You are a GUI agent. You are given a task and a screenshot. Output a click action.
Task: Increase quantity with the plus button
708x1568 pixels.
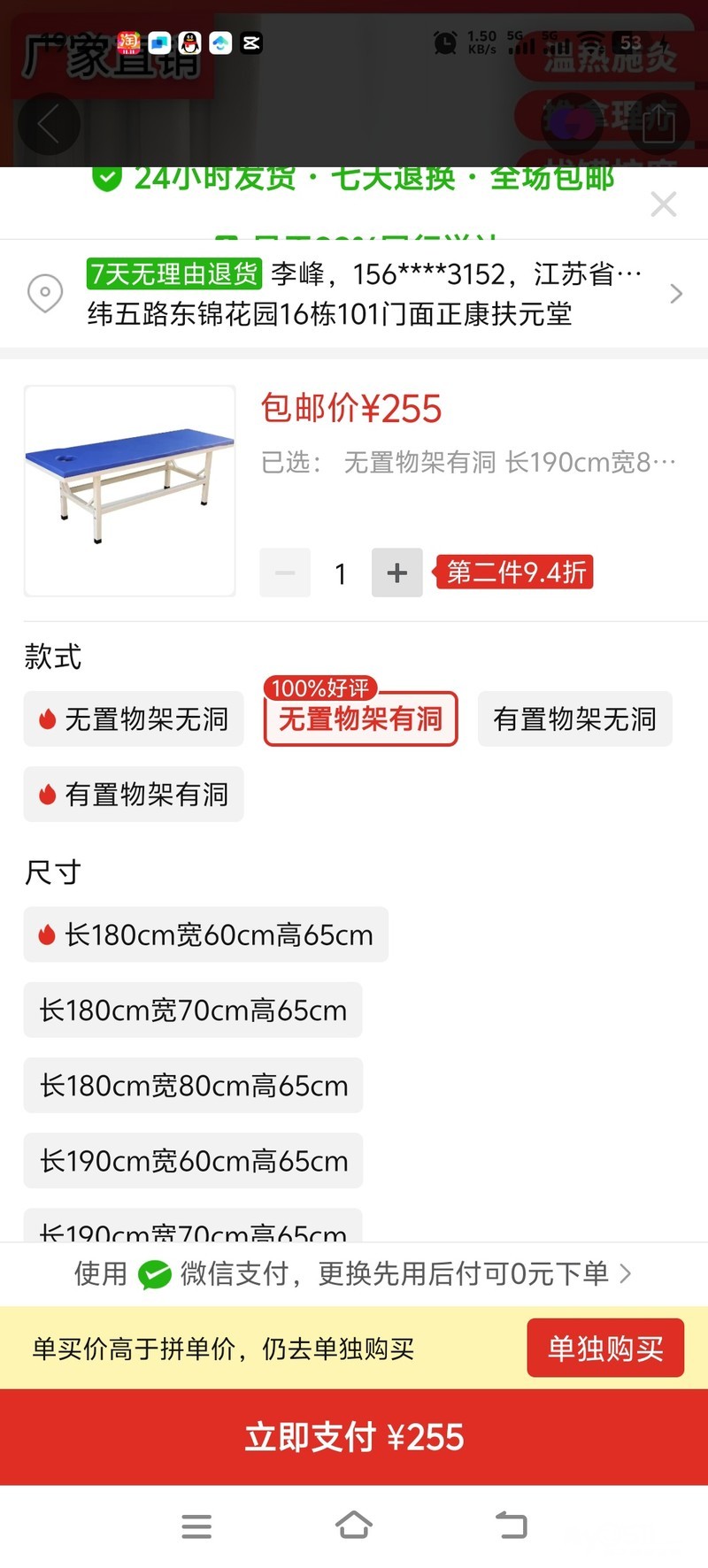click(x=396, y=573)
